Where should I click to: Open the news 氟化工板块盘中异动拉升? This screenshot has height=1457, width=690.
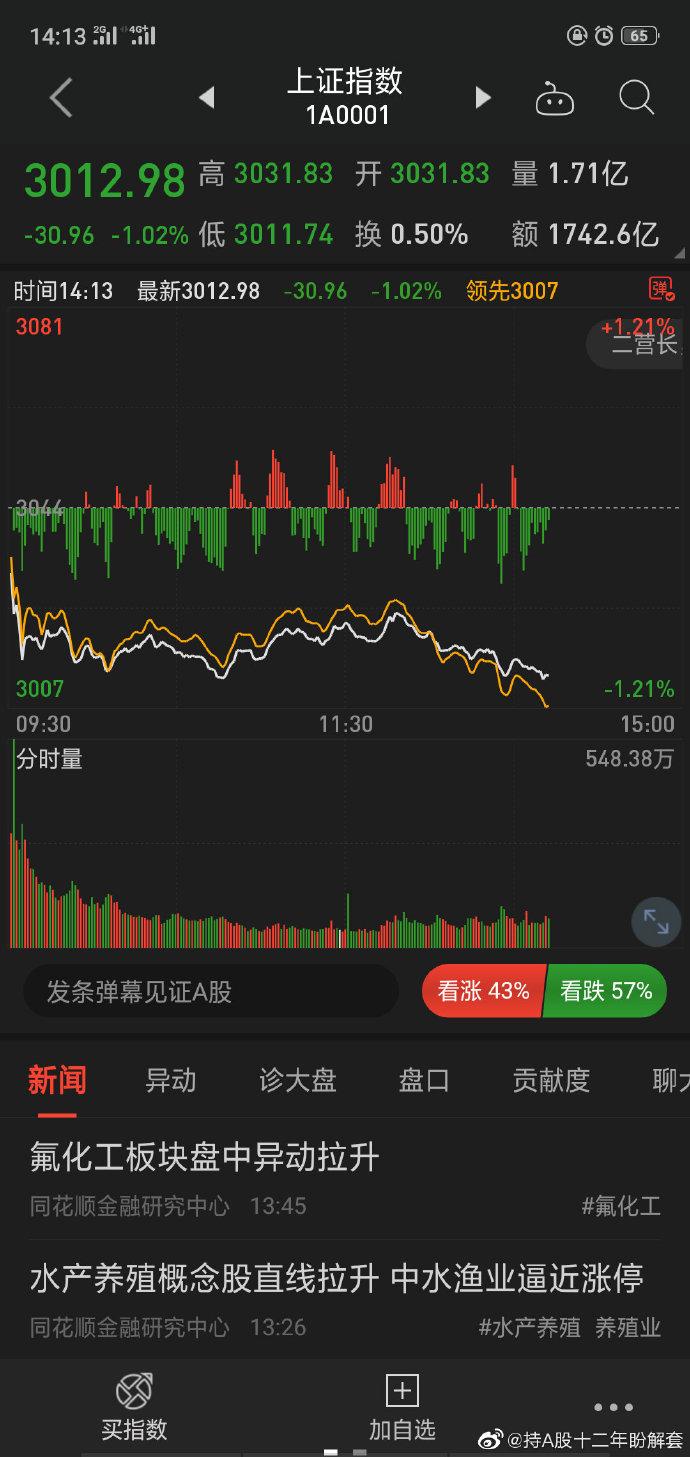205,1158
